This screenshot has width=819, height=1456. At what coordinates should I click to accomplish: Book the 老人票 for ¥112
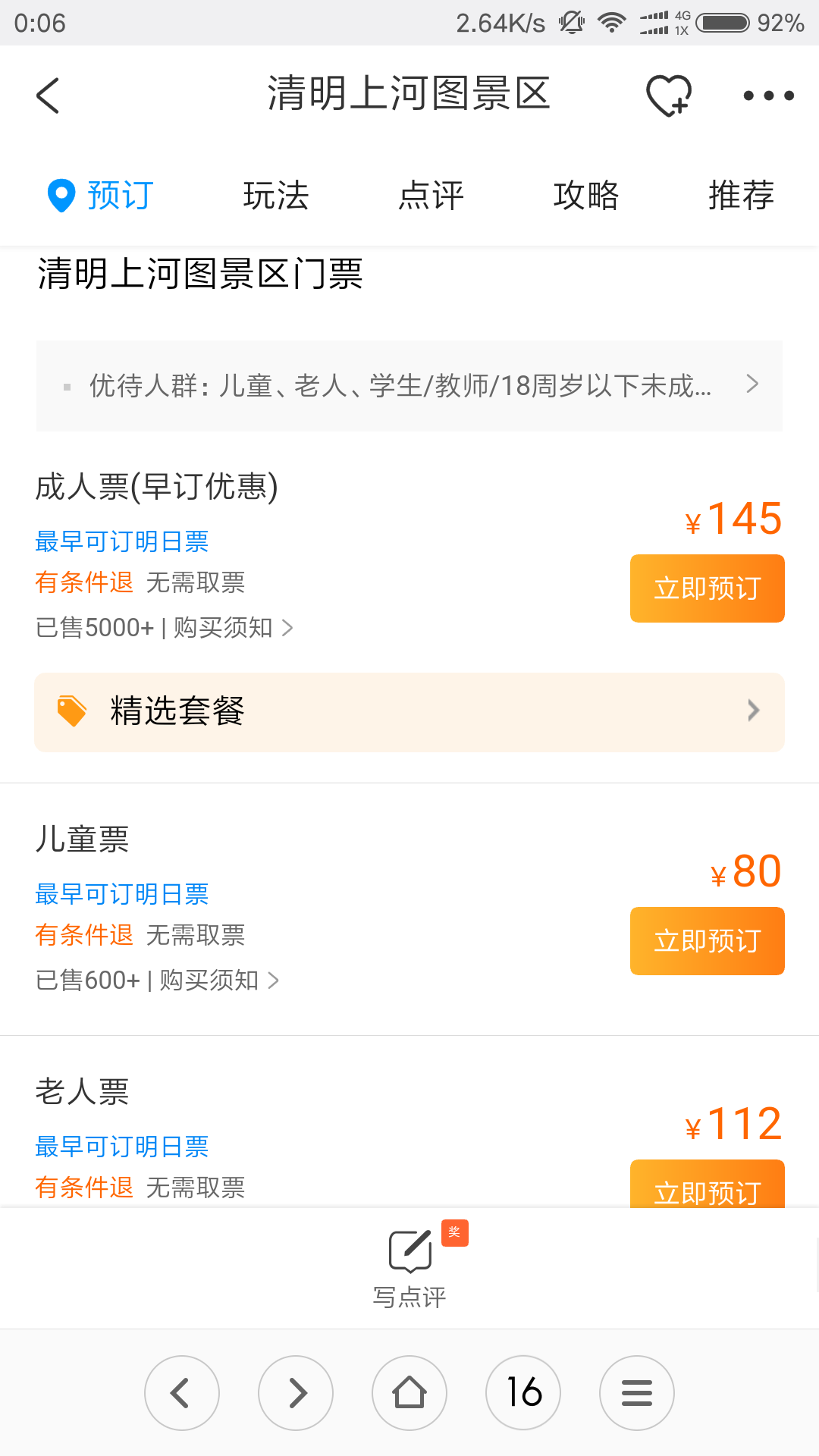[x=708, y=1185]
